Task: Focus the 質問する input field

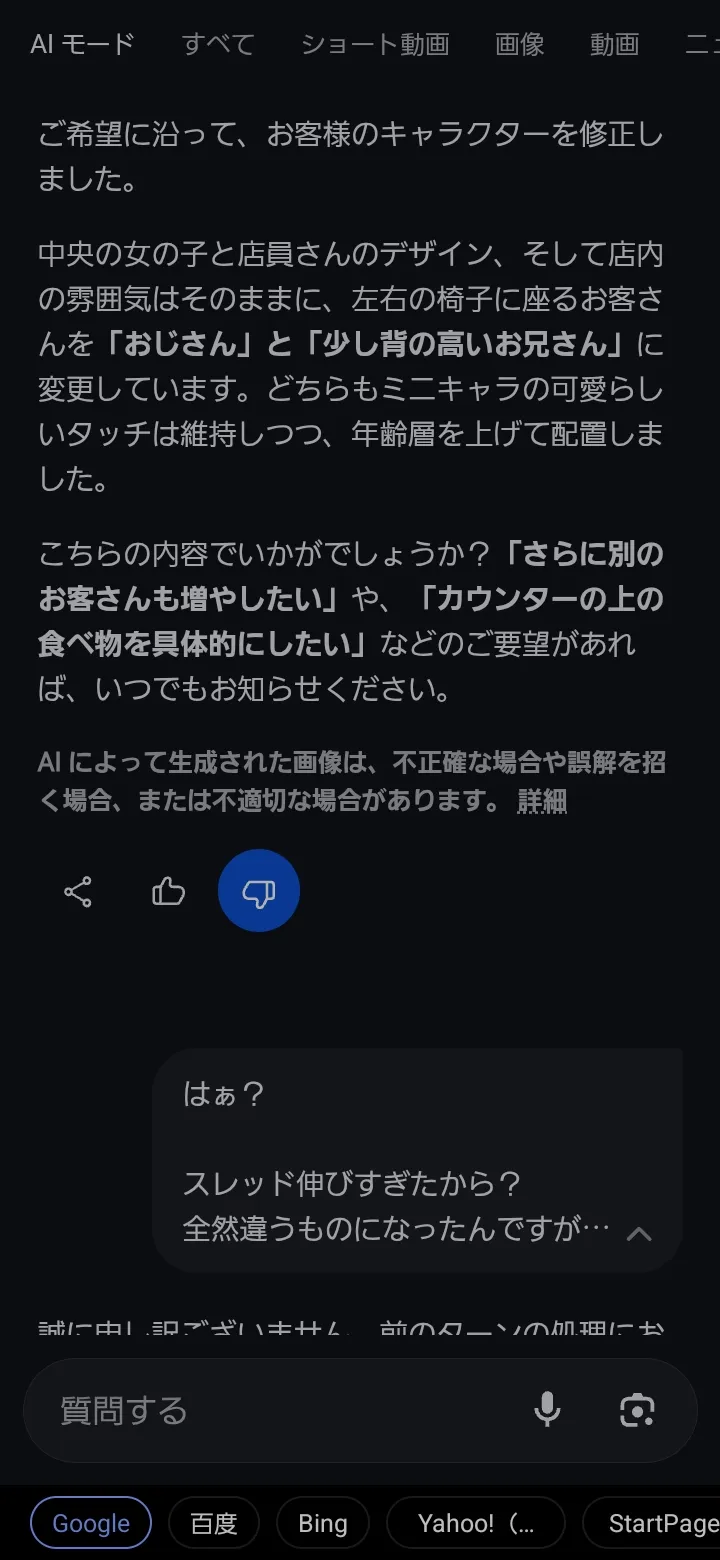Action: pyautogui.click(x=280, y=1411)
